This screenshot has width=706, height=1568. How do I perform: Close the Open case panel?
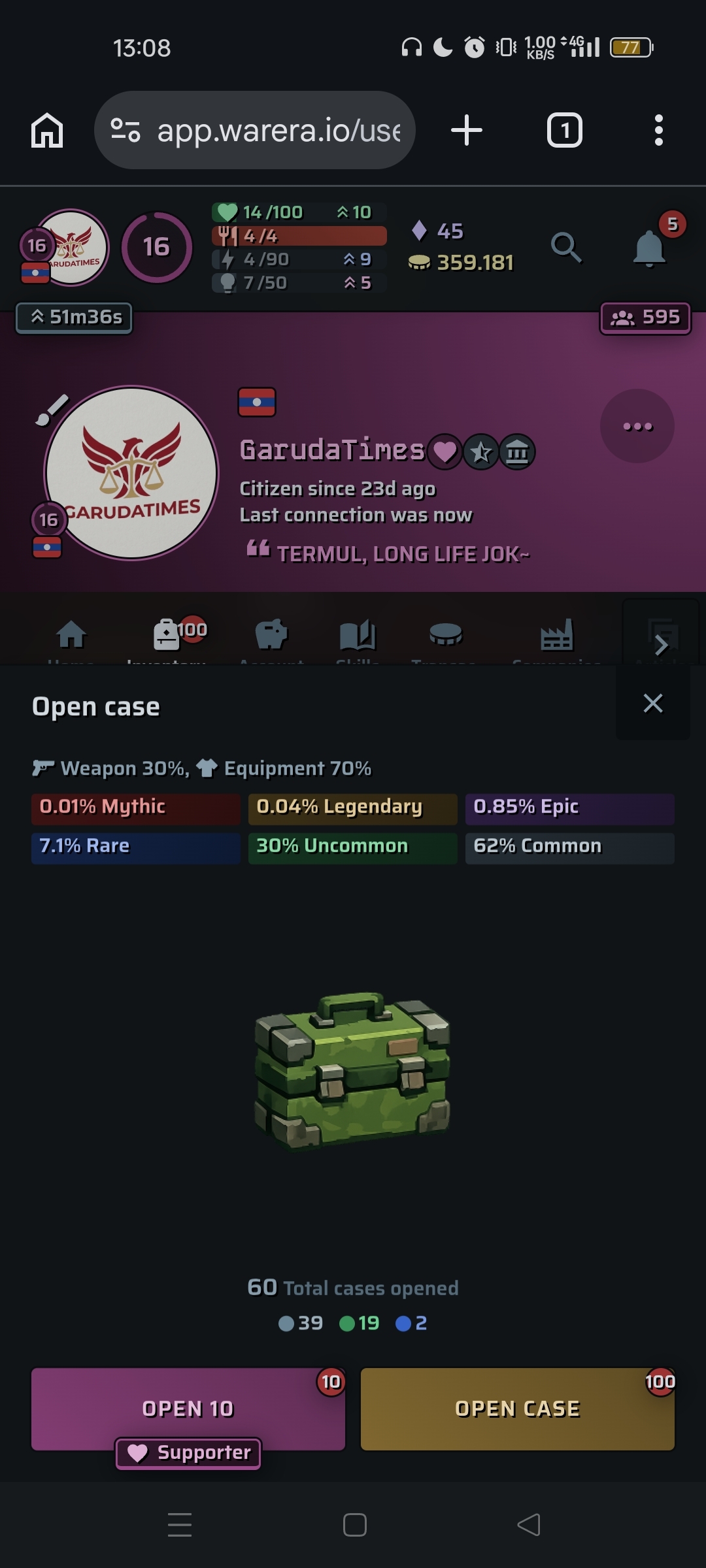[652, 704]
